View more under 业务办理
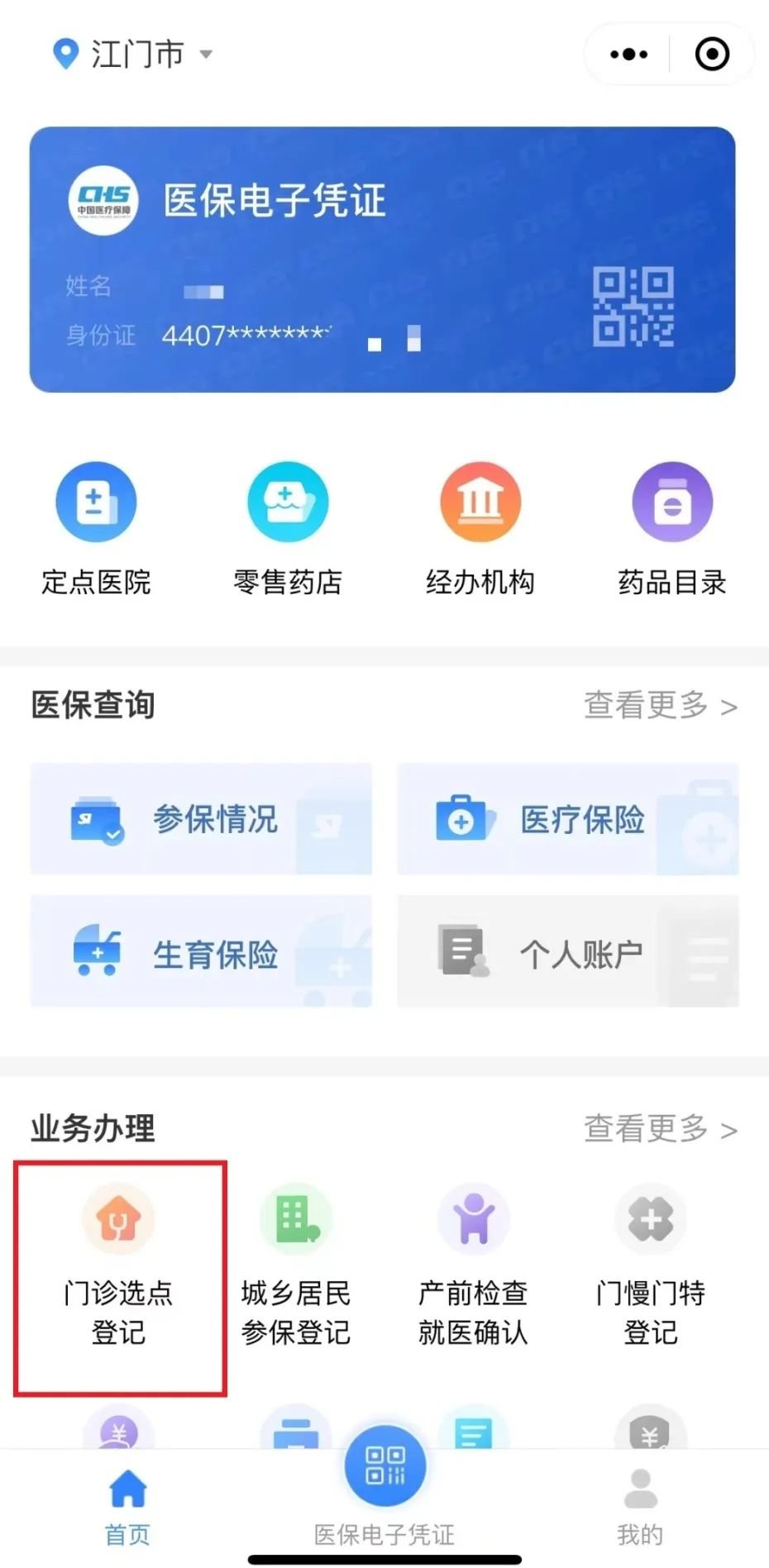Image resolution: width=769 pixels, height=1568 pixels. pos(660,1128)
